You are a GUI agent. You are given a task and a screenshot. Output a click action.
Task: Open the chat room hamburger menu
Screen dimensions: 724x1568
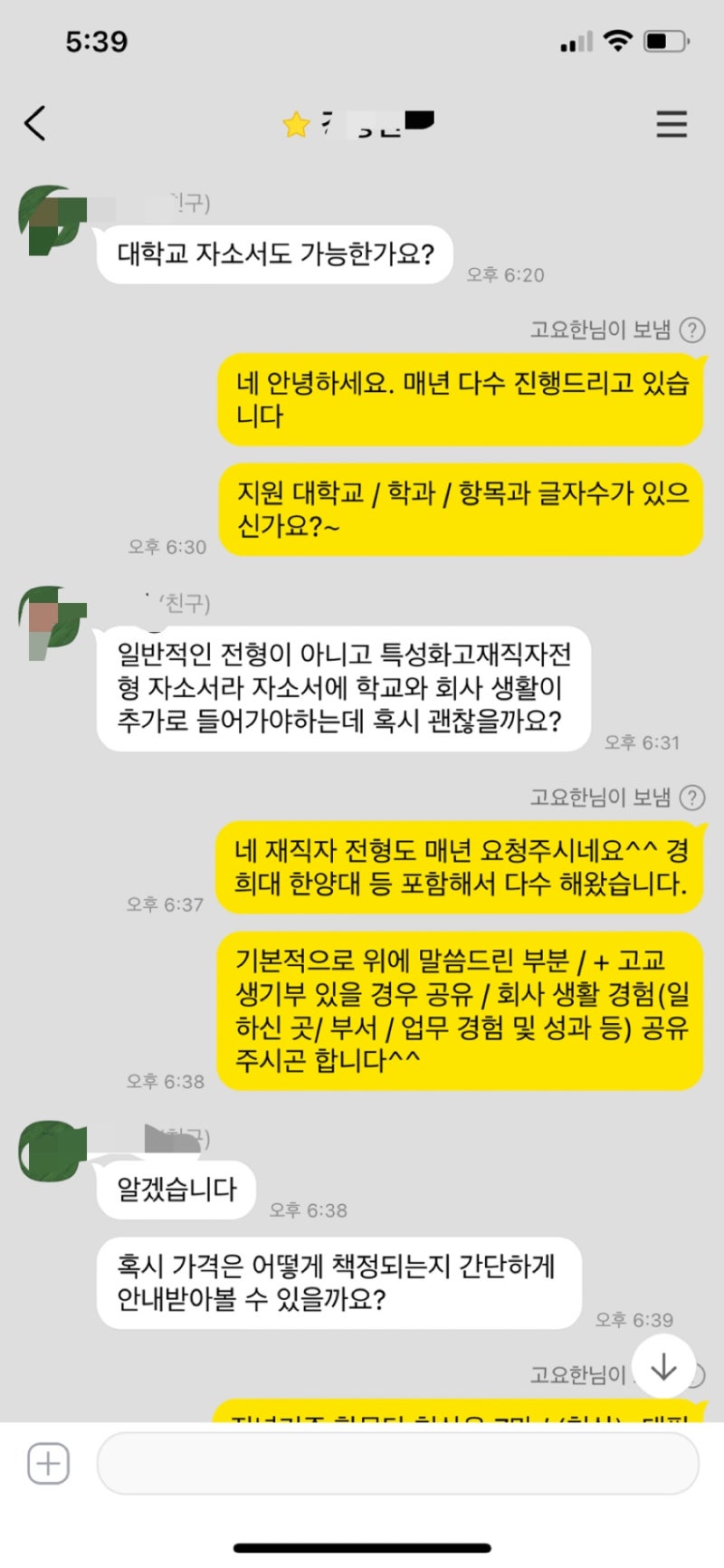[672, 124]
